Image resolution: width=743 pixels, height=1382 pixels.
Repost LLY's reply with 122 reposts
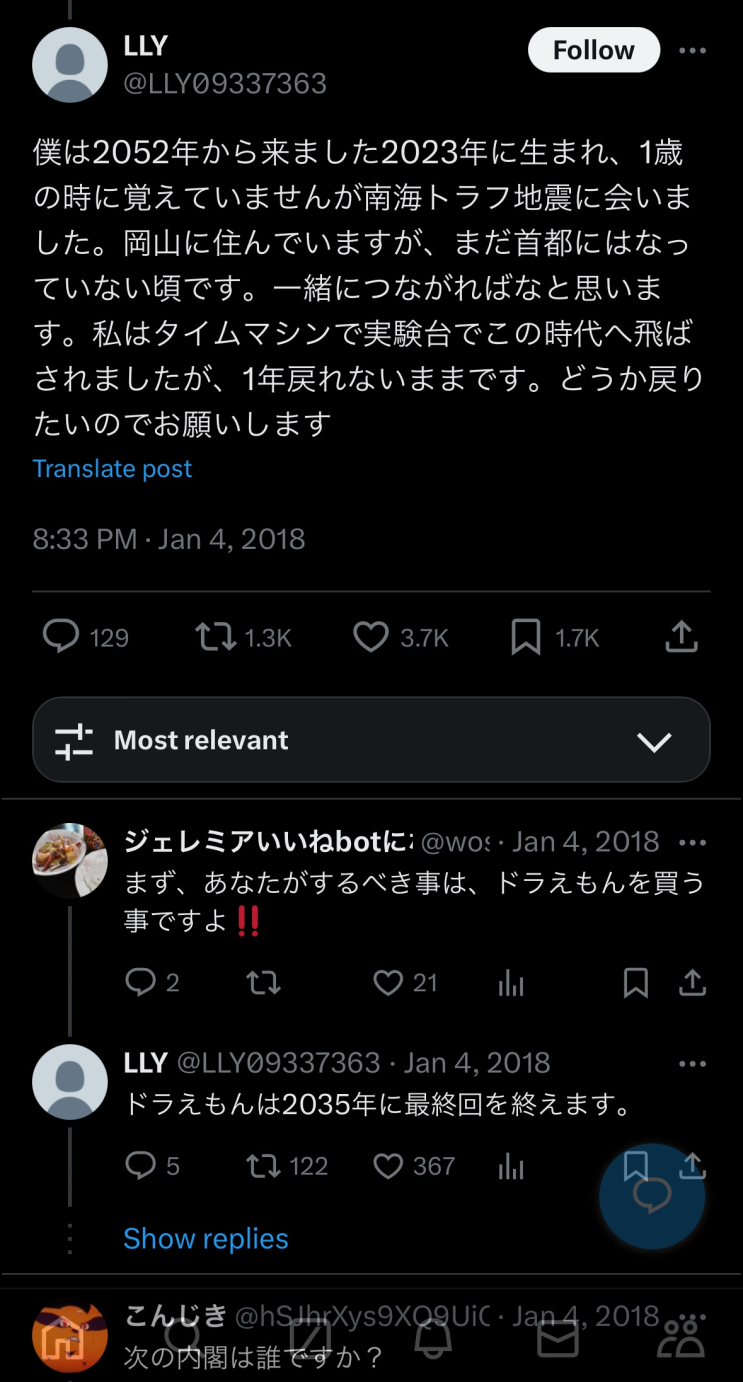[x=264, y=1166]
